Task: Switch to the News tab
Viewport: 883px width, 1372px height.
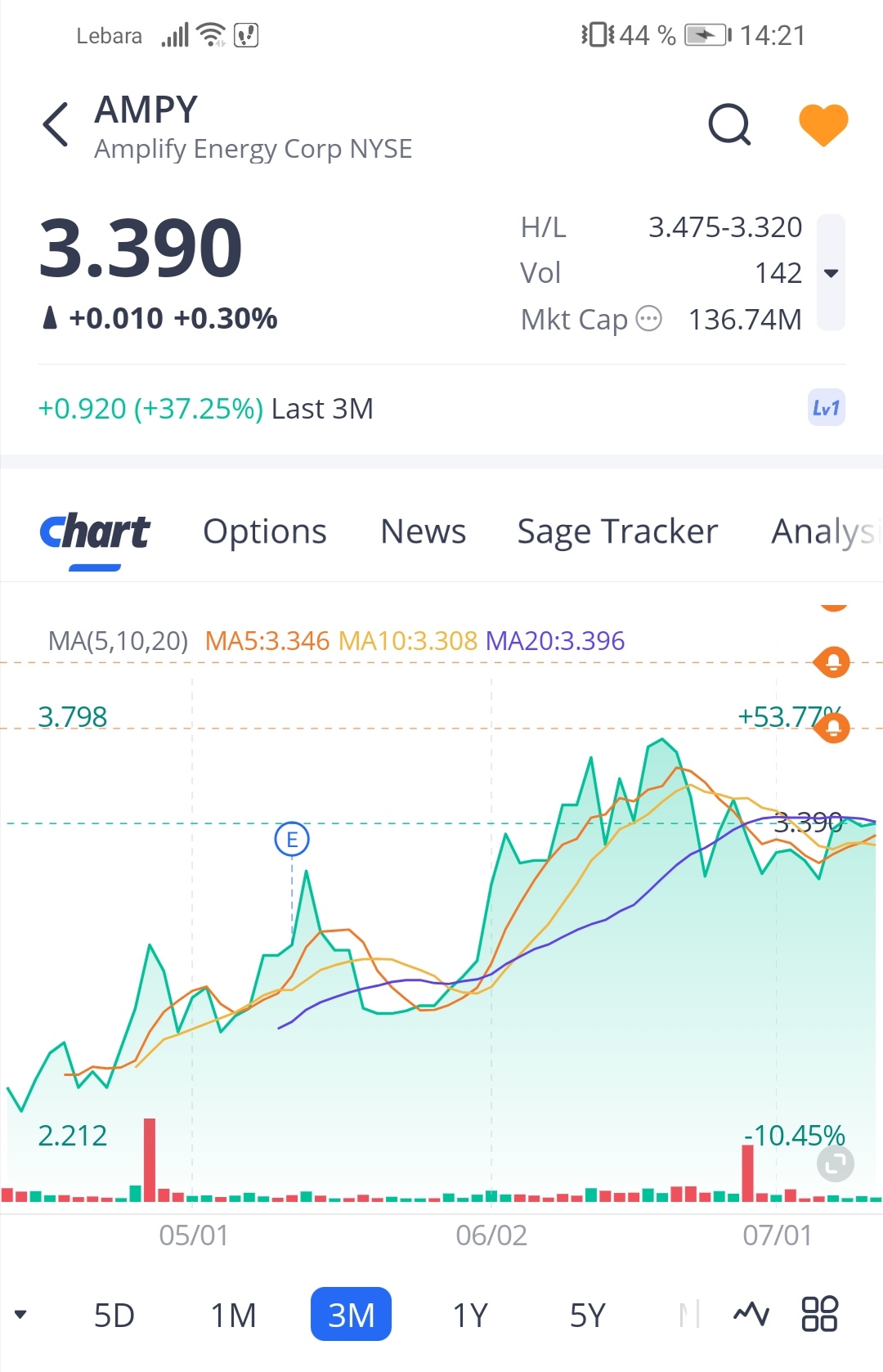Action: click(x=423, y=531)
